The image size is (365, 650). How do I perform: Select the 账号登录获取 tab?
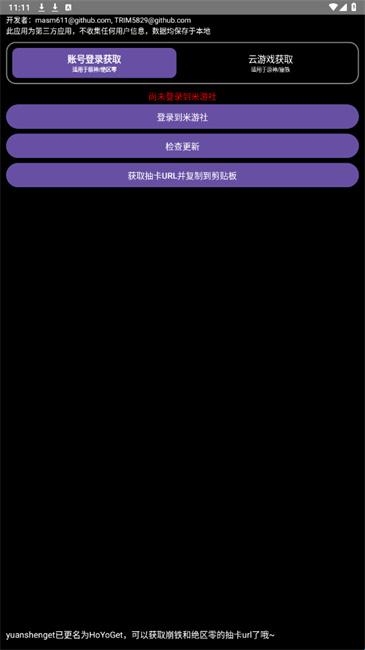pyautogui.click(x=94, y=63)
